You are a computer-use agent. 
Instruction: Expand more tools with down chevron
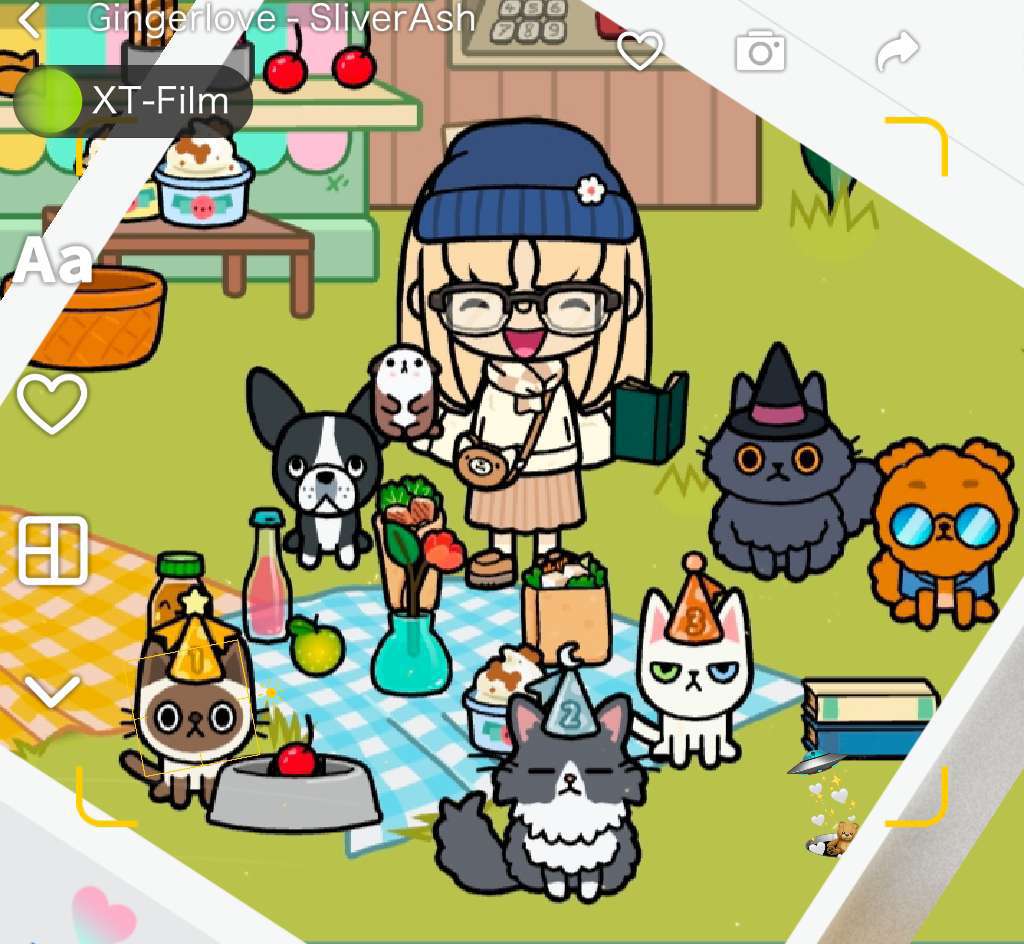tap(52, 690)
